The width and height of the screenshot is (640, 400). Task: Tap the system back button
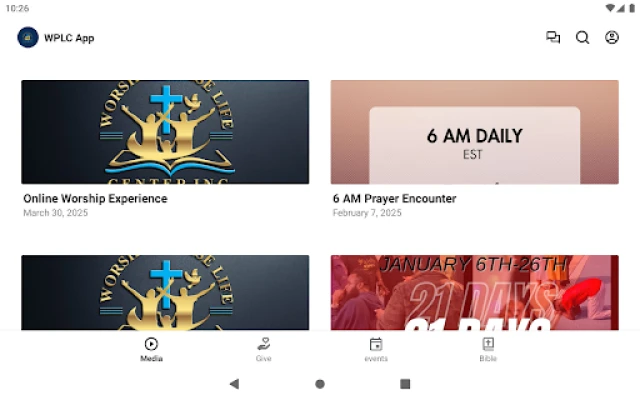(234, 384)
